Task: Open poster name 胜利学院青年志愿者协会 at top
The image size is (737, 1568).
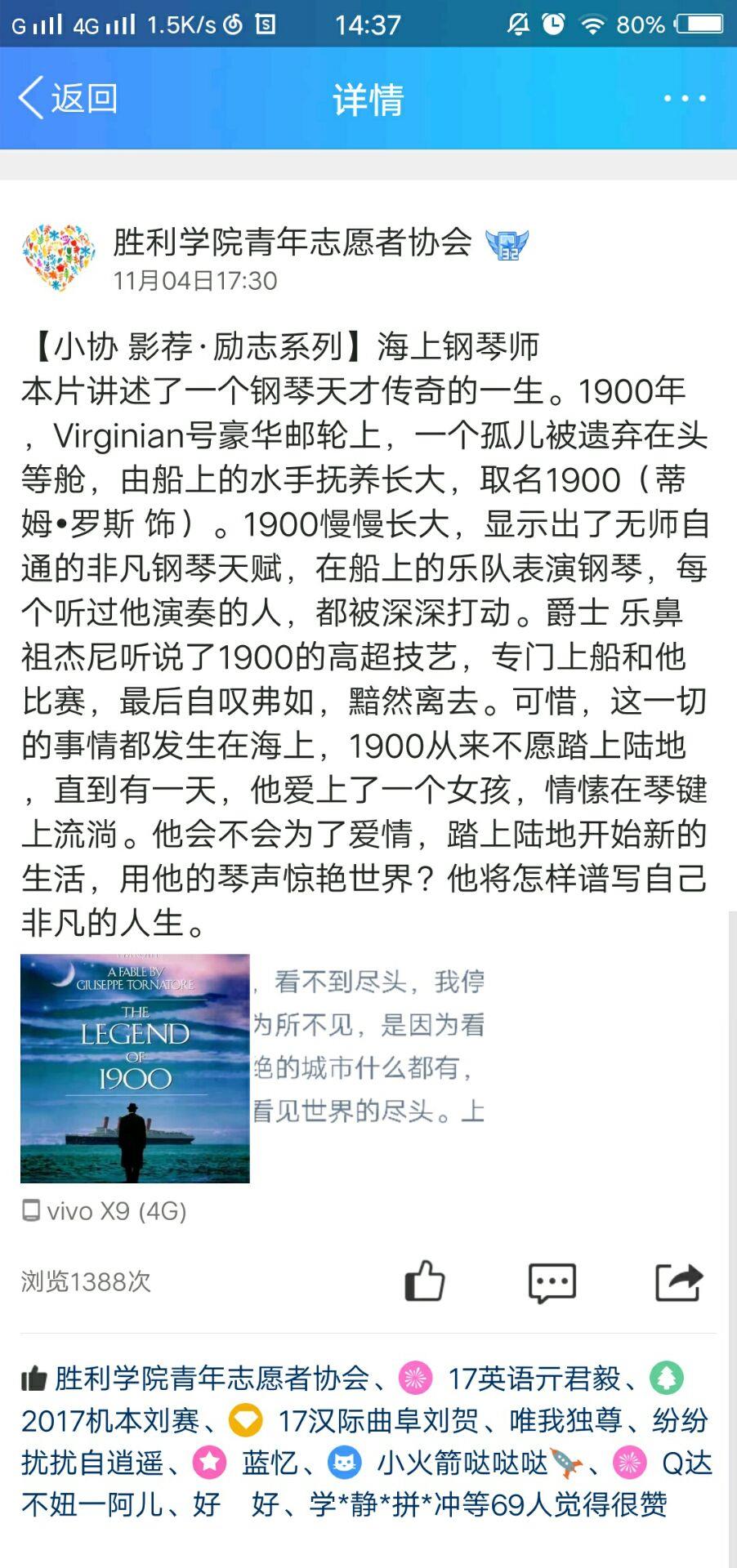Action: click(x=293, y=242)
